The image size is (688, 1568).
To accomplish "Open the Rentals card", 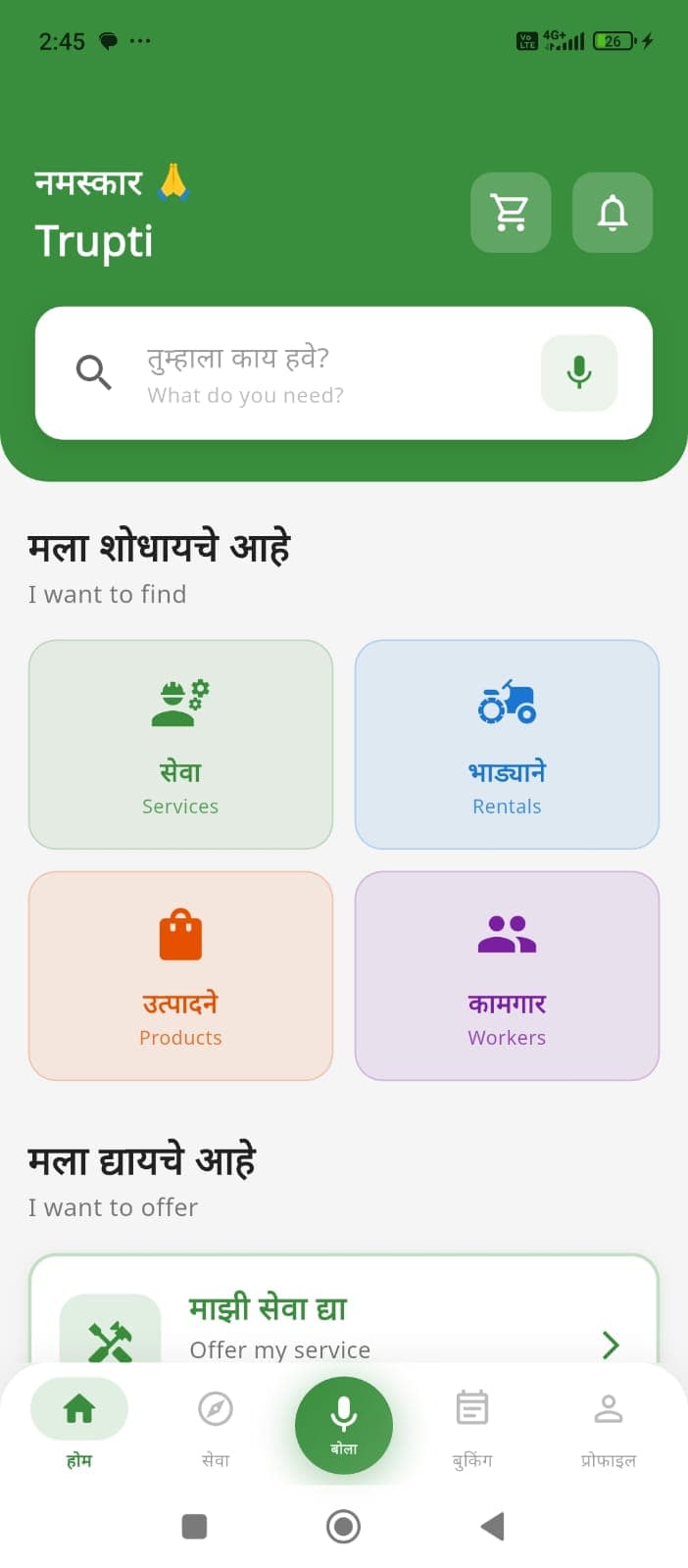I will click(507, 745).
